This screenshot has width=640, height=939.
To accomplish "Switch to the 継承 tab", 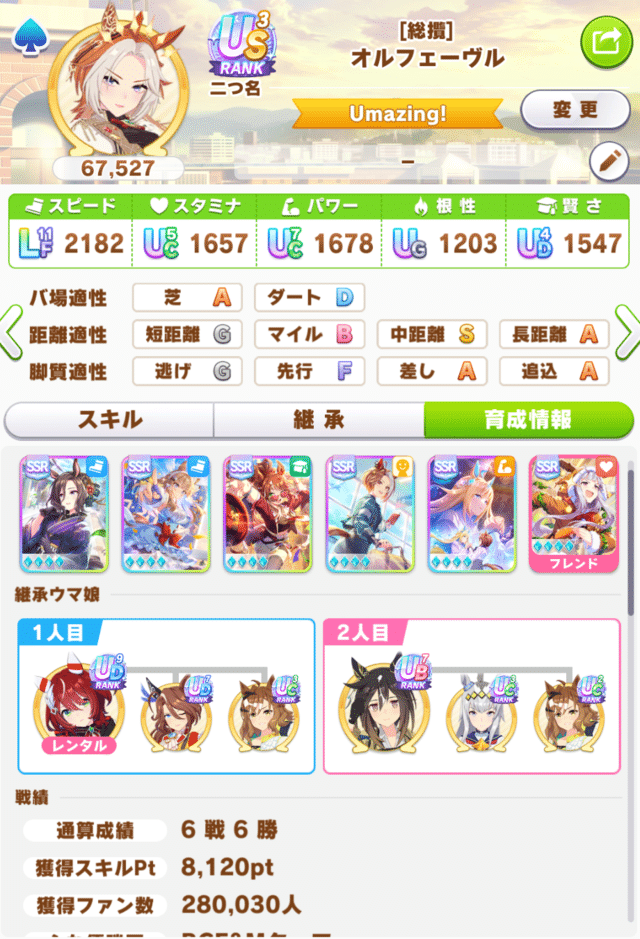I will tap(318, 420).
